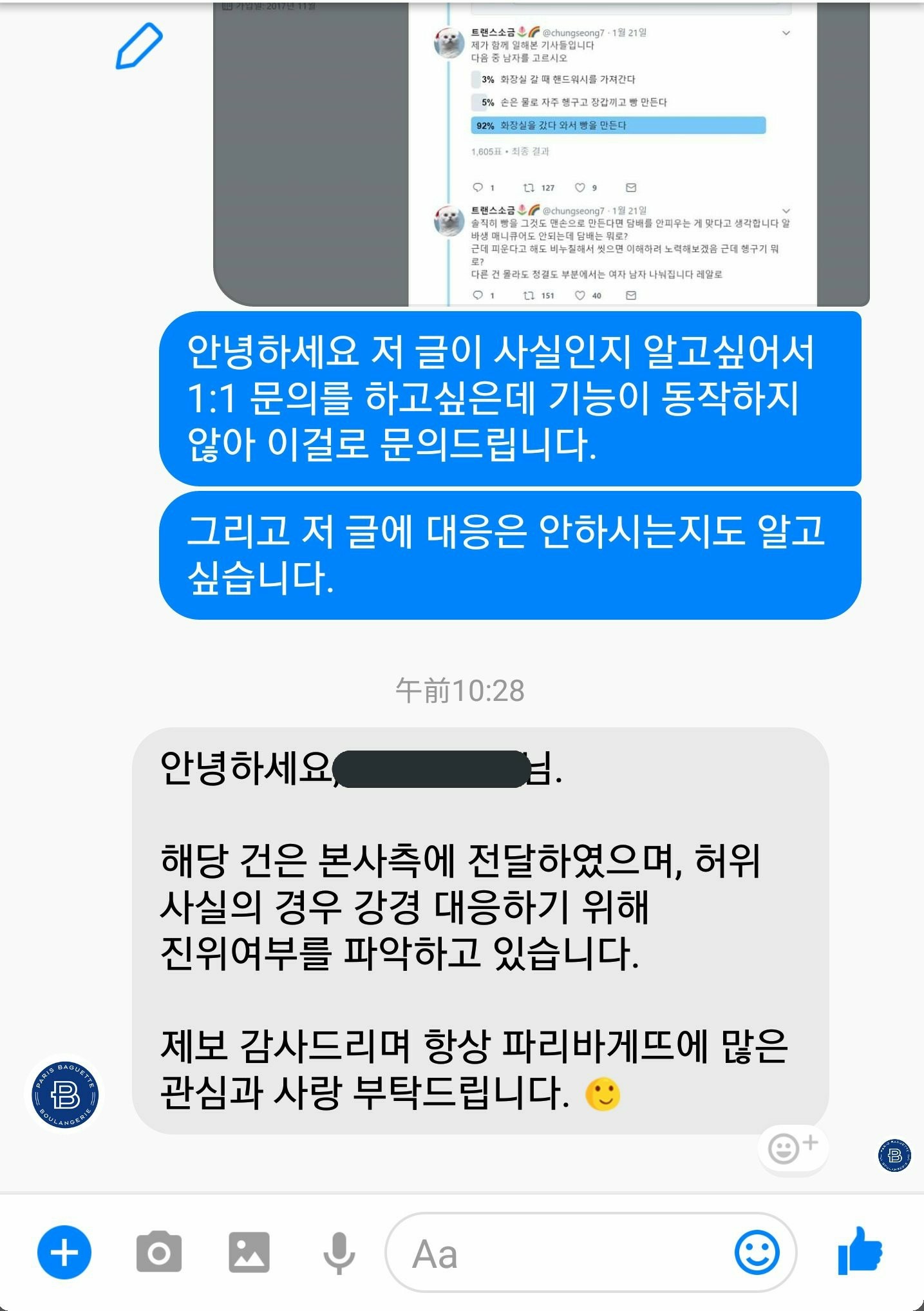This screenshot has width=924, height=1311.
Task: Send a thumbs-up like
Action: [861, 1251]
